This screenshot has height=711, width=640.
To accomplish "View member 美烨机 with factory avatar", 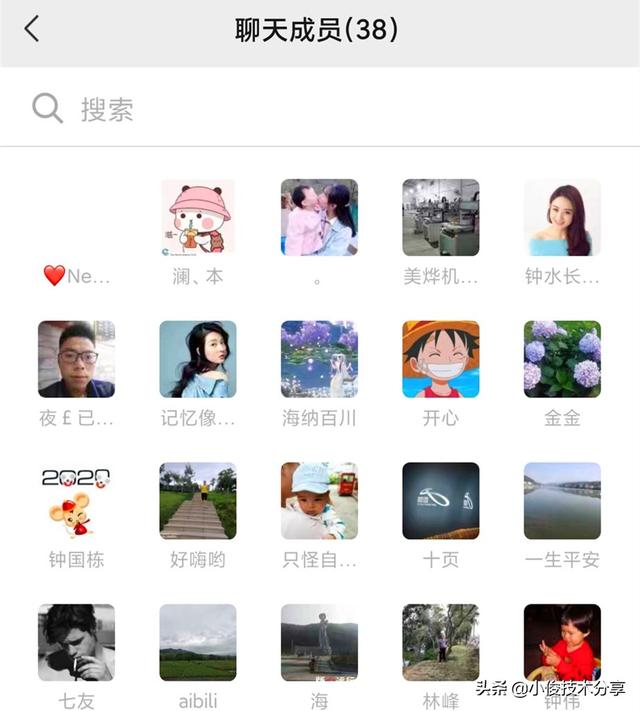I will pyautogui.click(x=441, y=218).
